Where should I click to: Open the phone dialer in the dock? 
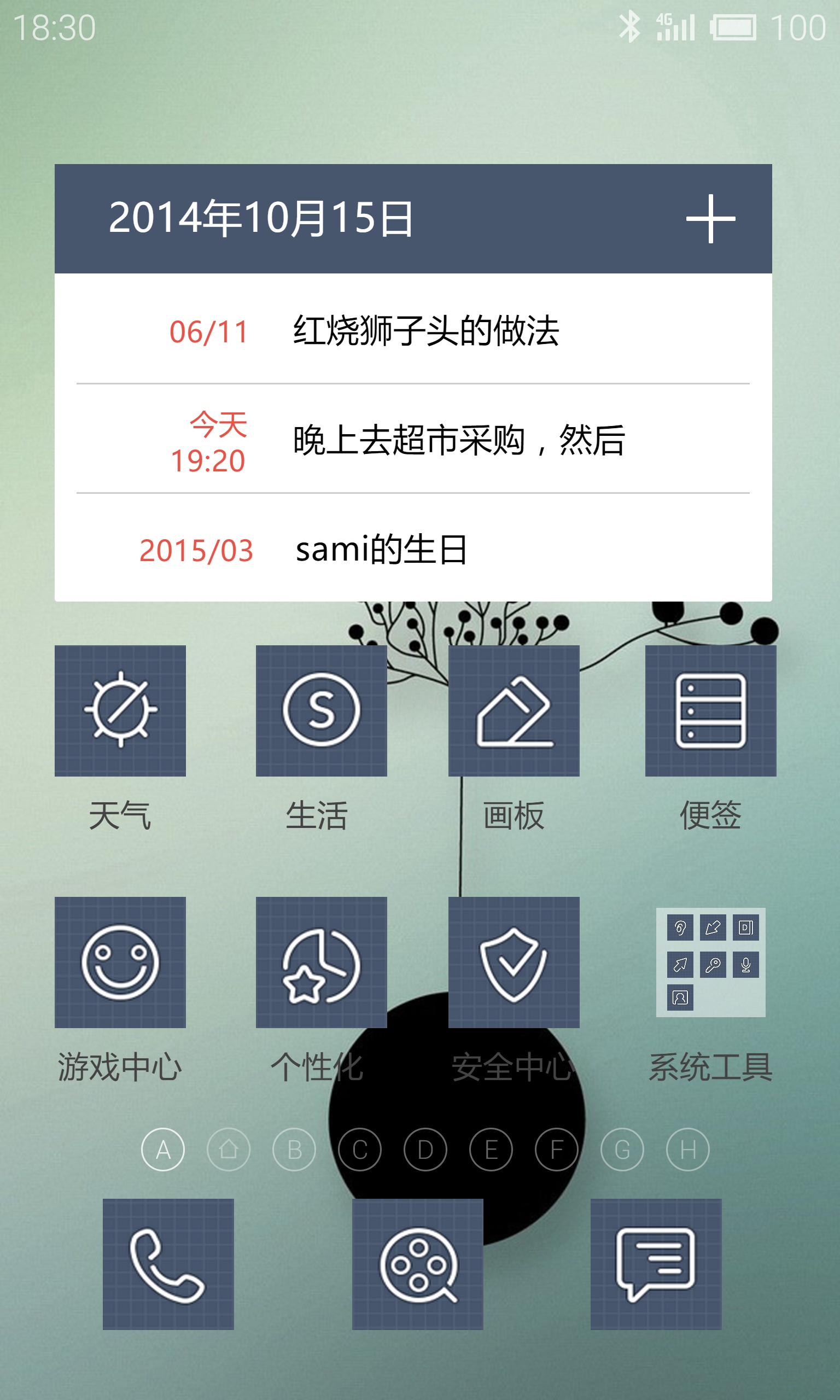168,1264
